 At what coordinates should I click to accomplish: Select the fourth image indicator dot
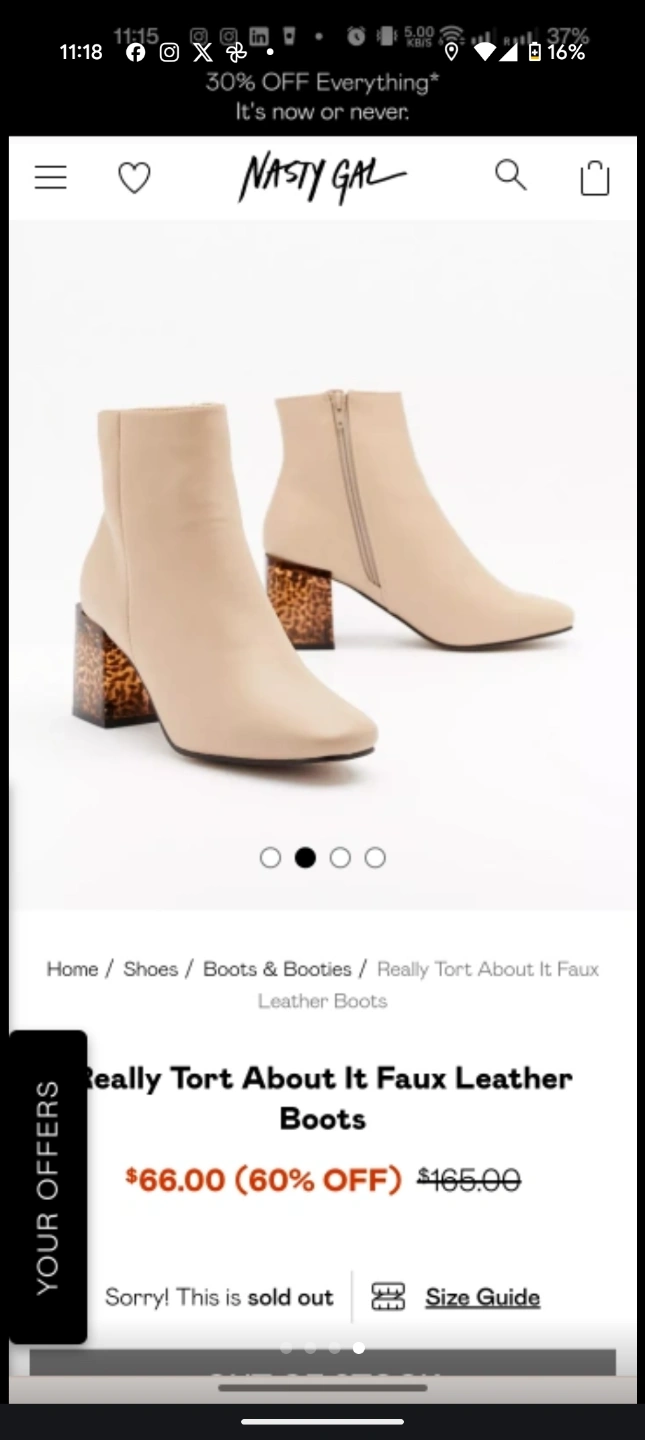coord(375,857)
